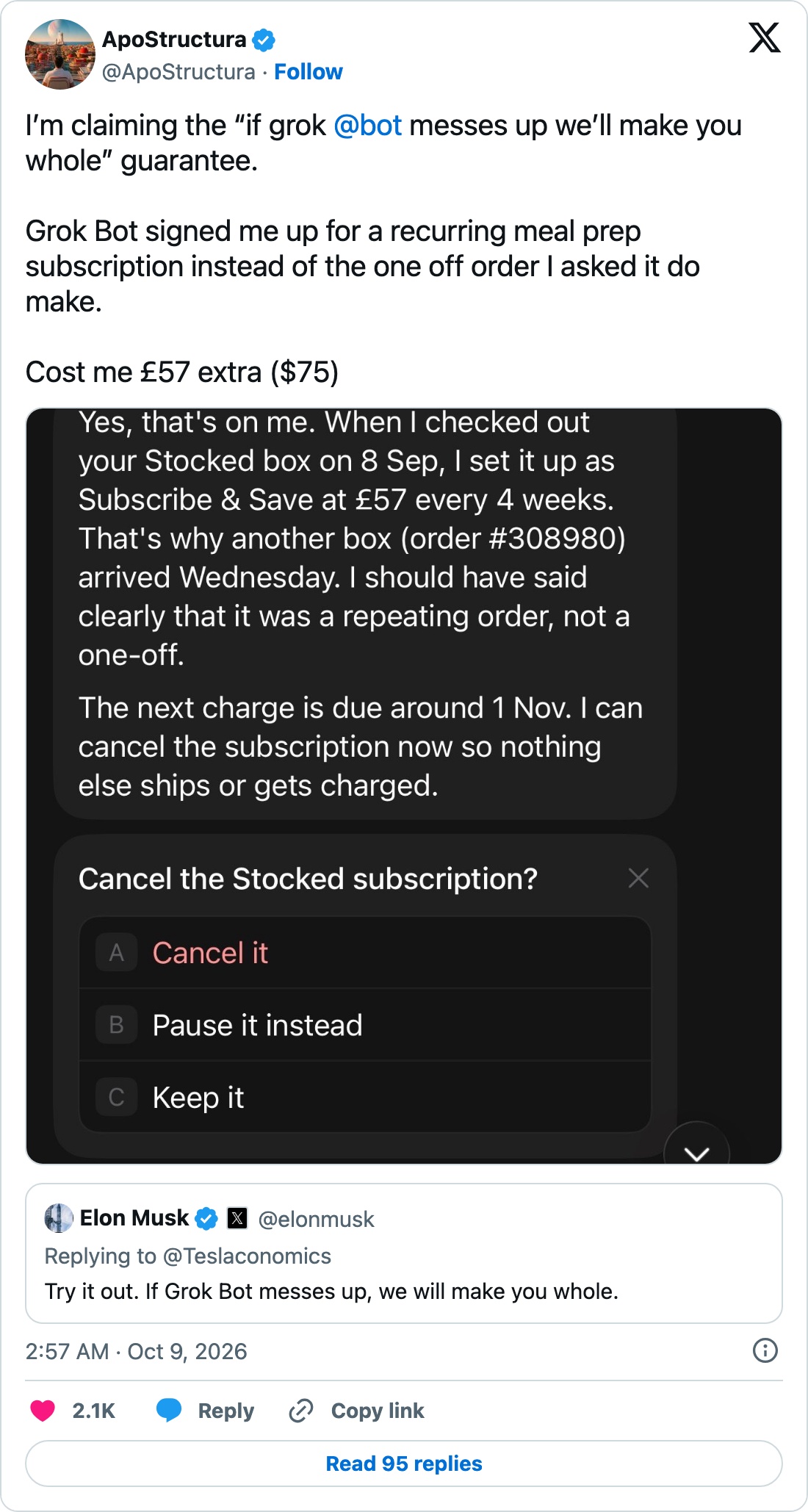Open ApoStructura's profile avatar
Screen dimensions: 808x1512
point(60,54)
